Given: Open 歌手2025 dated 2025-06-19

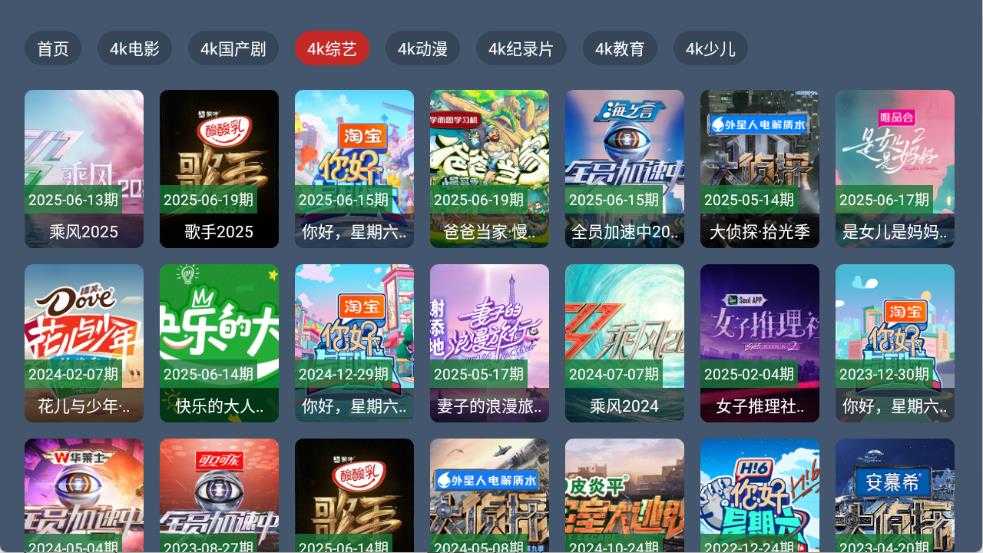Looking at the screenshot, I should (x=219, y=168).
